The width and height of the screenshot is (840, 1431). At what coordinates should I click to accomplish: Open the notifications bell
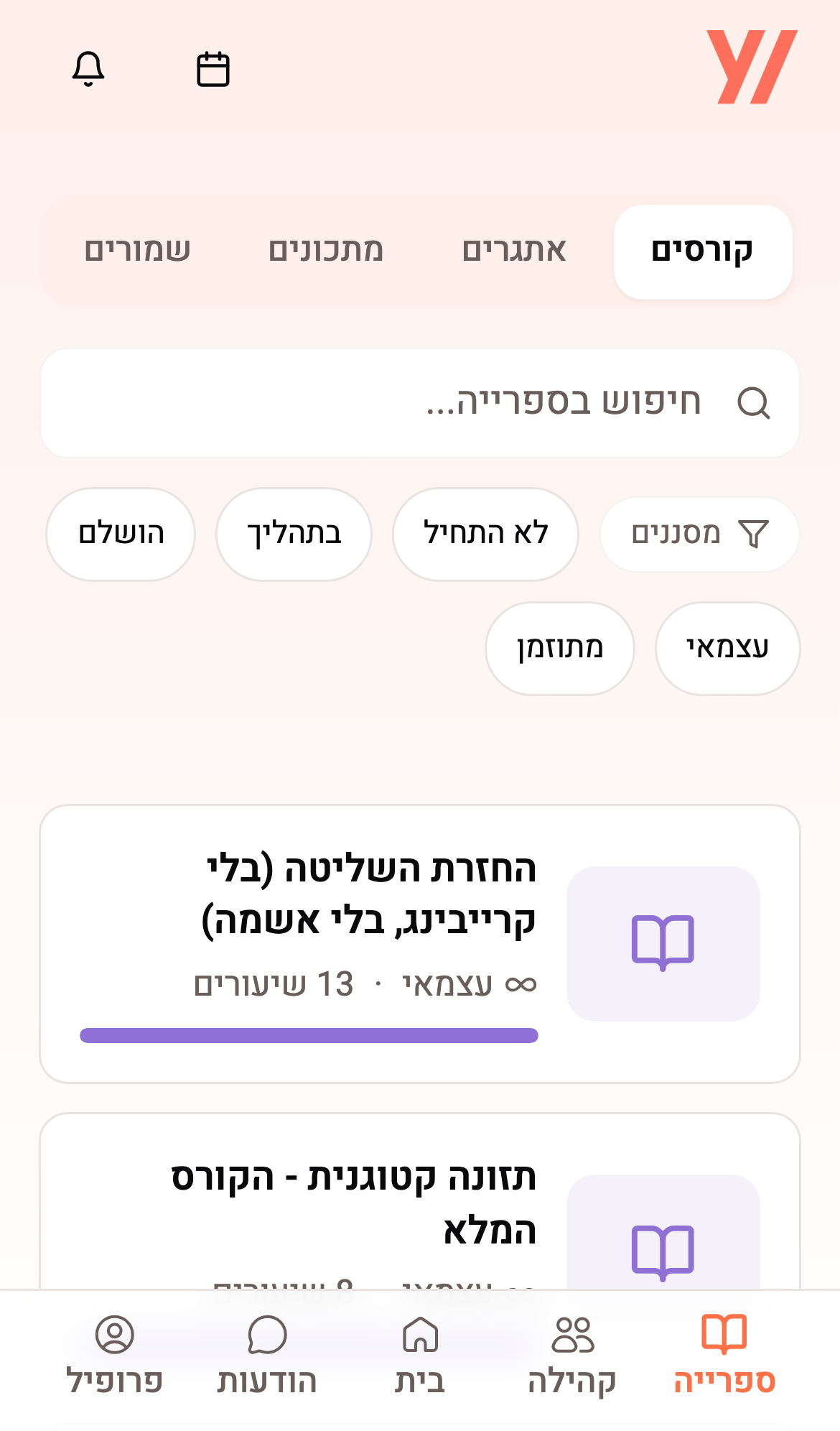pos(88,69)
